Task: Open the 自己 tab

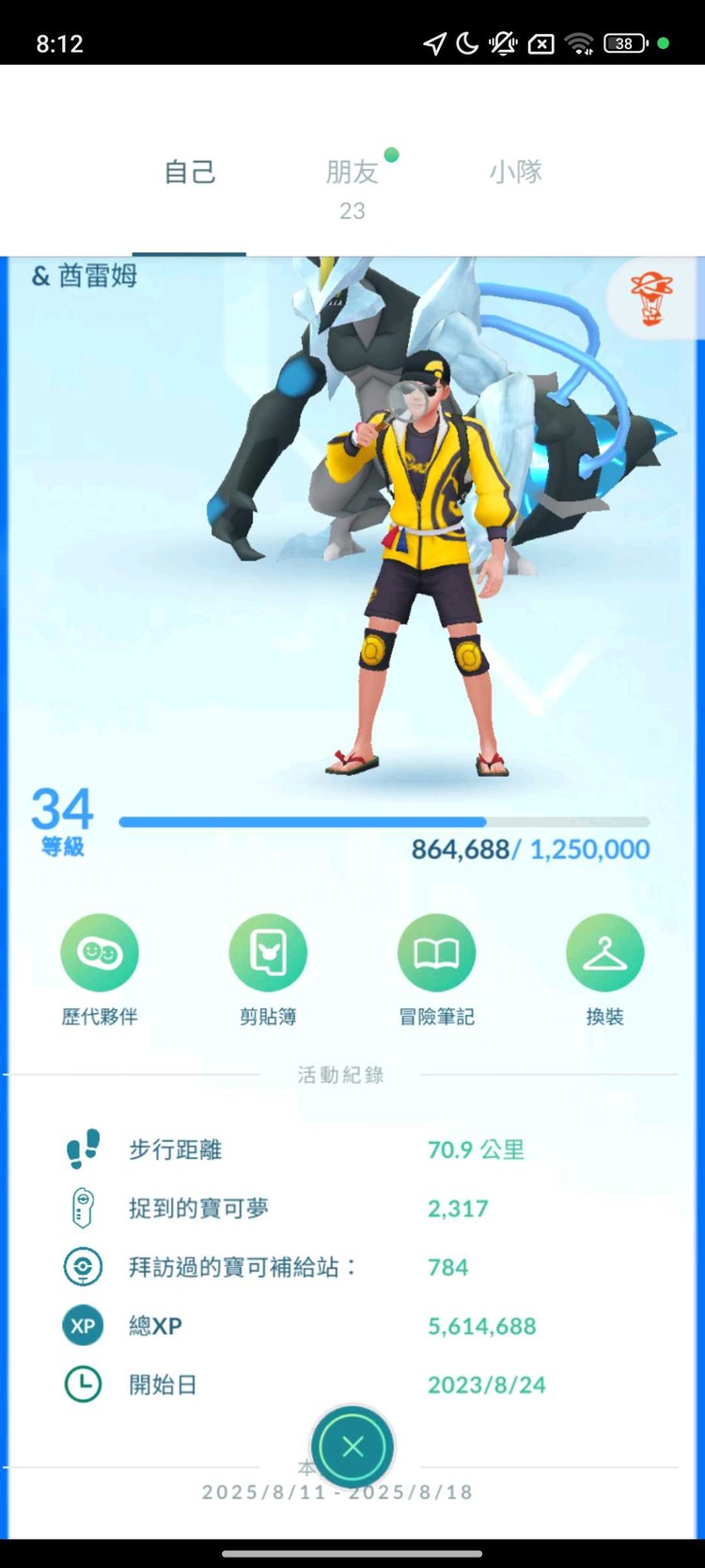Action: (189, 172)
